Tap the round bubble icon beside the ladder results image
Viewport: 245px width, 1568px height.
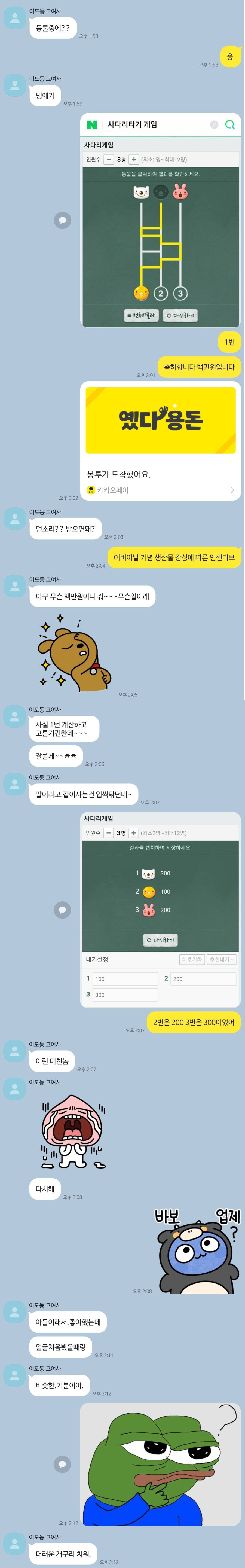[x=62, y=910]
